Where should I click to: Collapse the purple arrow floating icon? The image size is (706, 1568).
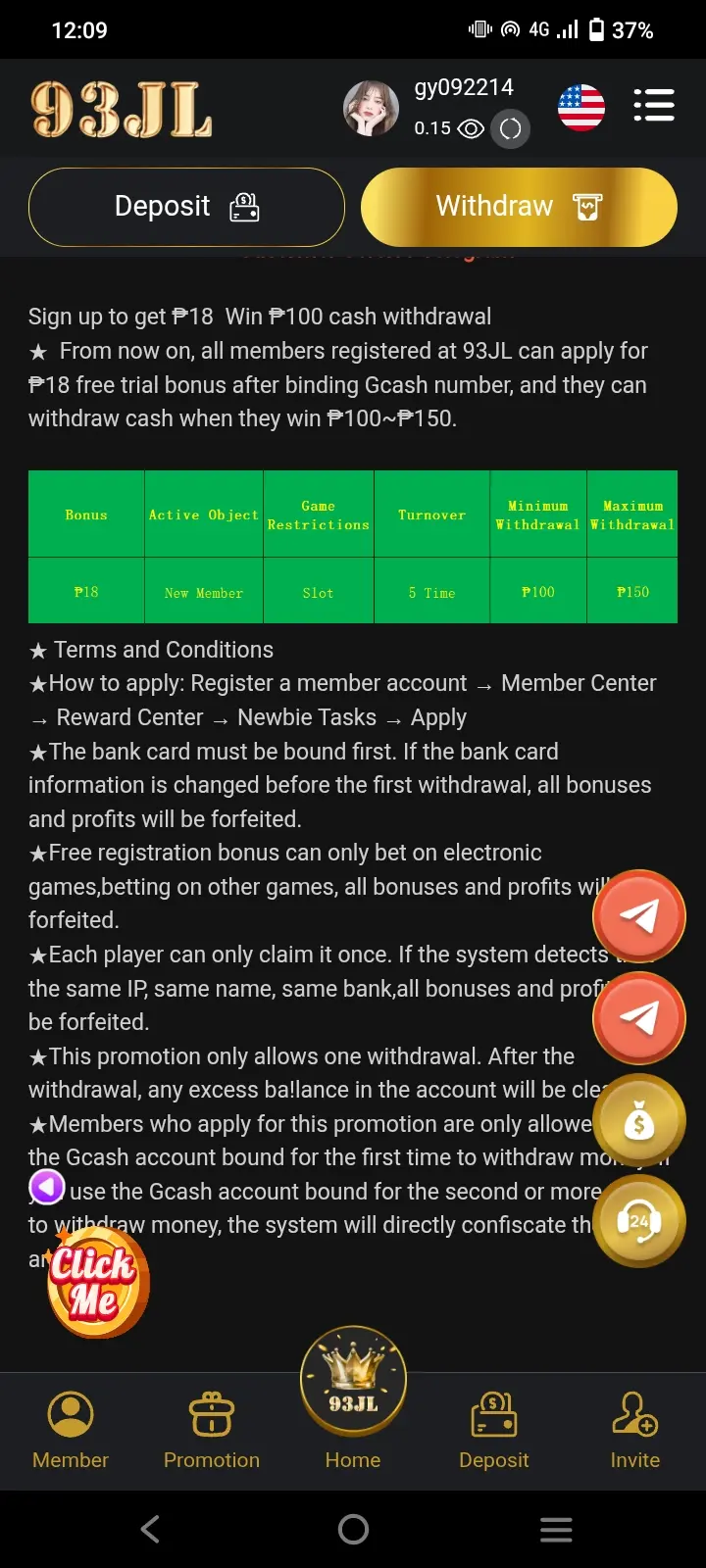(x=46, y=1187)
